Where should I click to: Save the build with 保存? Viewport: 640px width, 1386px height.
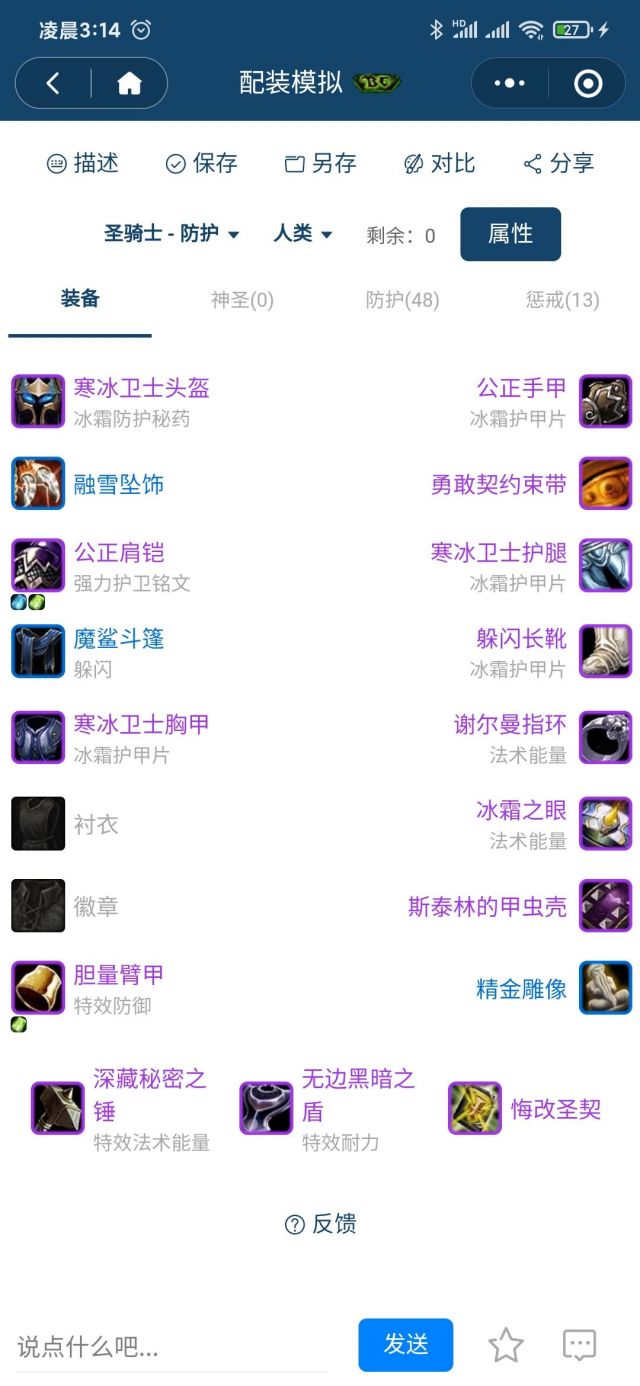(x=201, y=163)
